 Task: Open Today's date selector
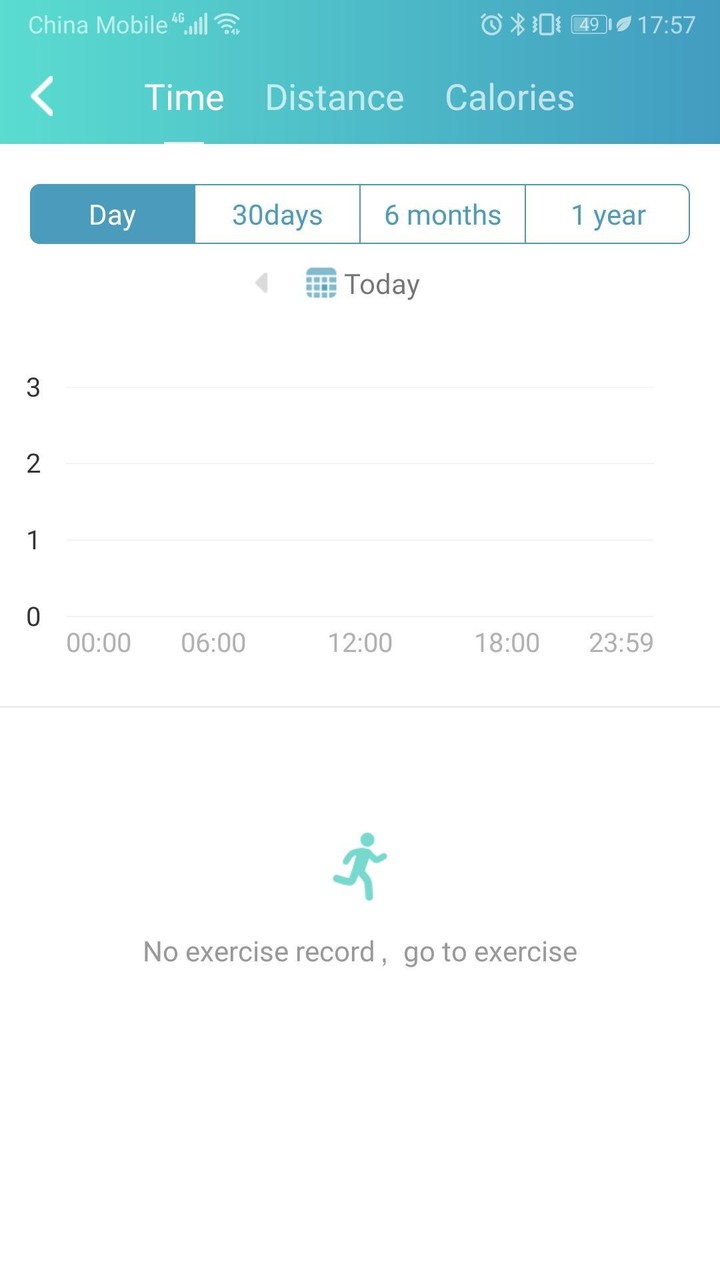(x=383, y=283)
